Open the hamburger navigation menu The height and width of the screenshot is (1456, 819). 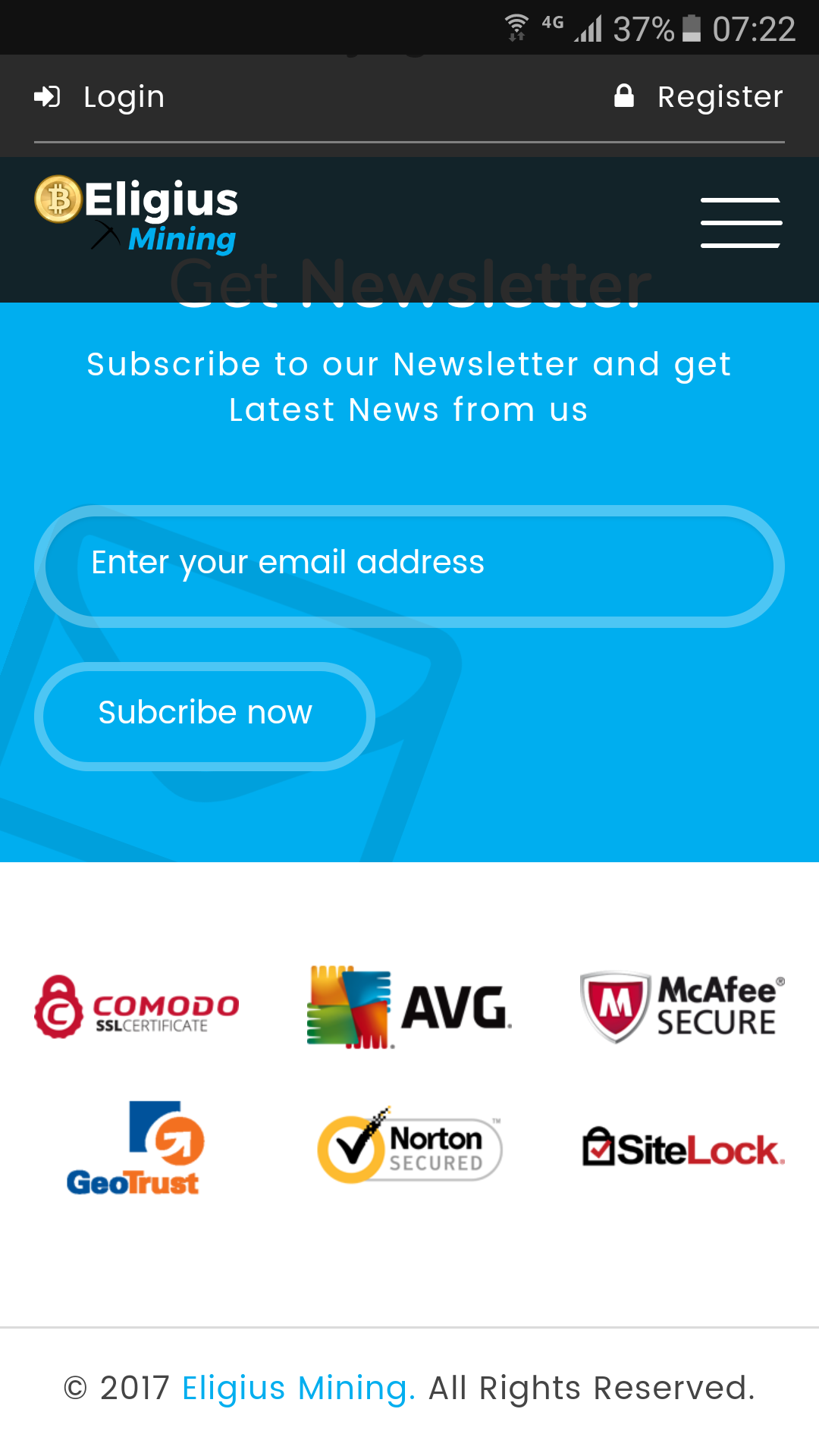click(x=741, y=223)
